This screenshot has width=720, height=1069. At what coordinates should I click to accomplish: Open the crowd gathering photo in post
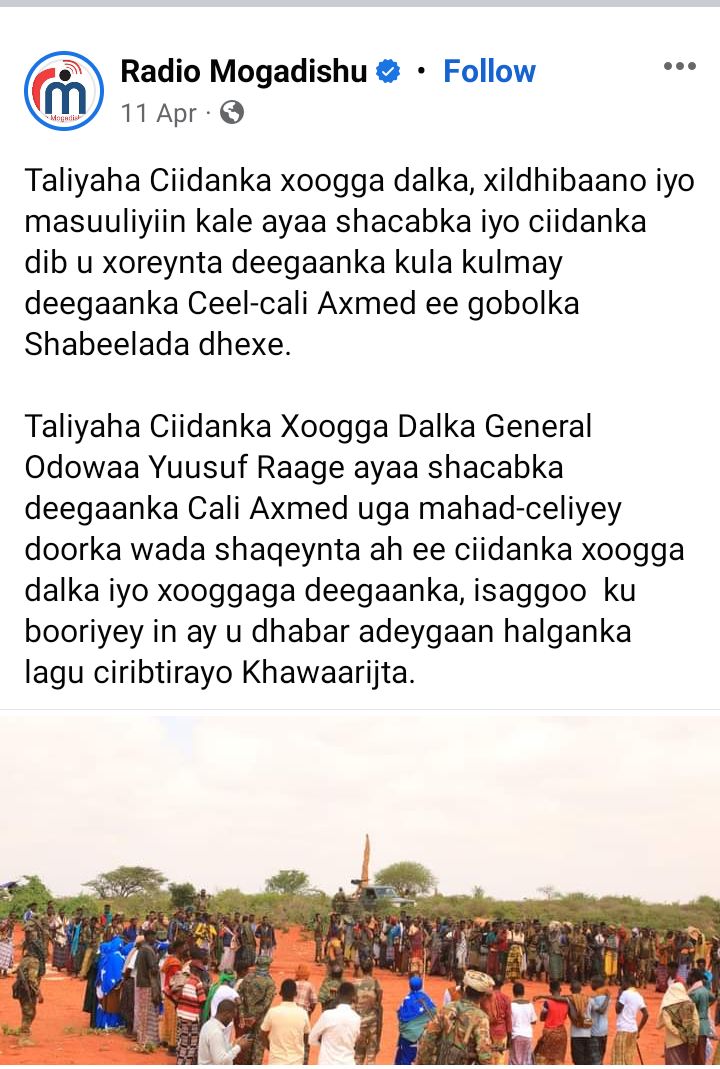[x=360, y=890]
